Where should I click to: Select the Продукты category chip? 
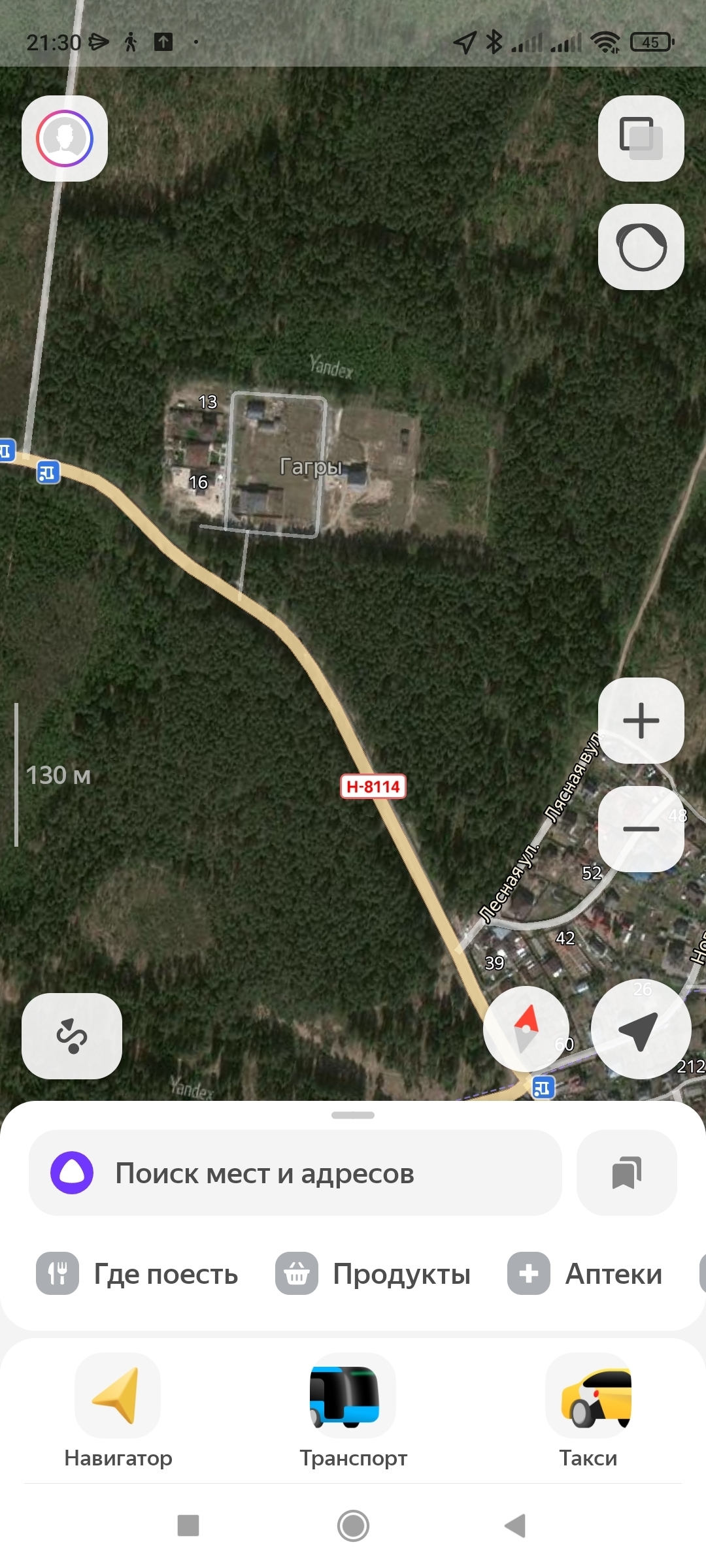pos(373,1274)
